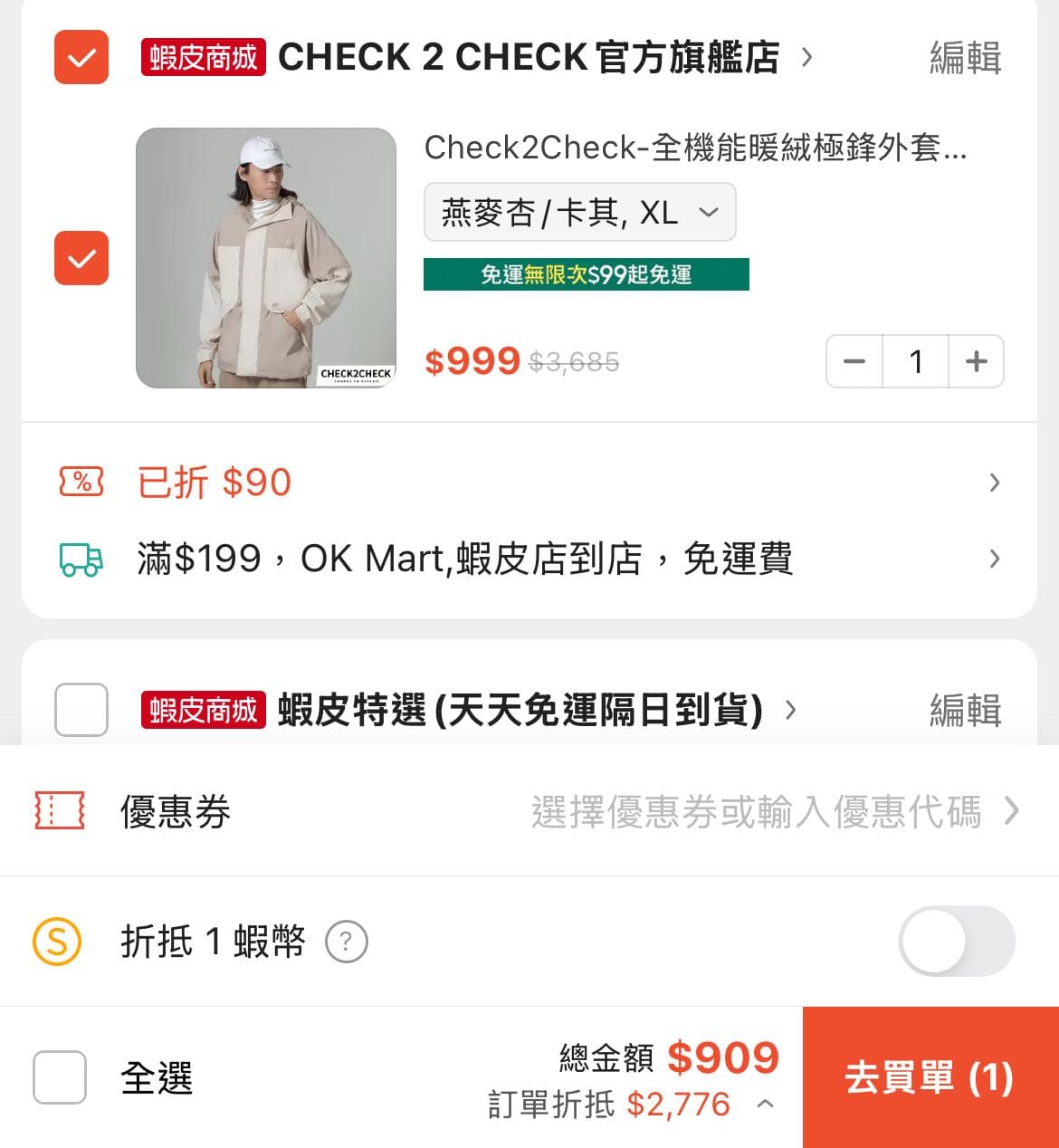Check the 蝦皮特選 store checkbox

81,712
